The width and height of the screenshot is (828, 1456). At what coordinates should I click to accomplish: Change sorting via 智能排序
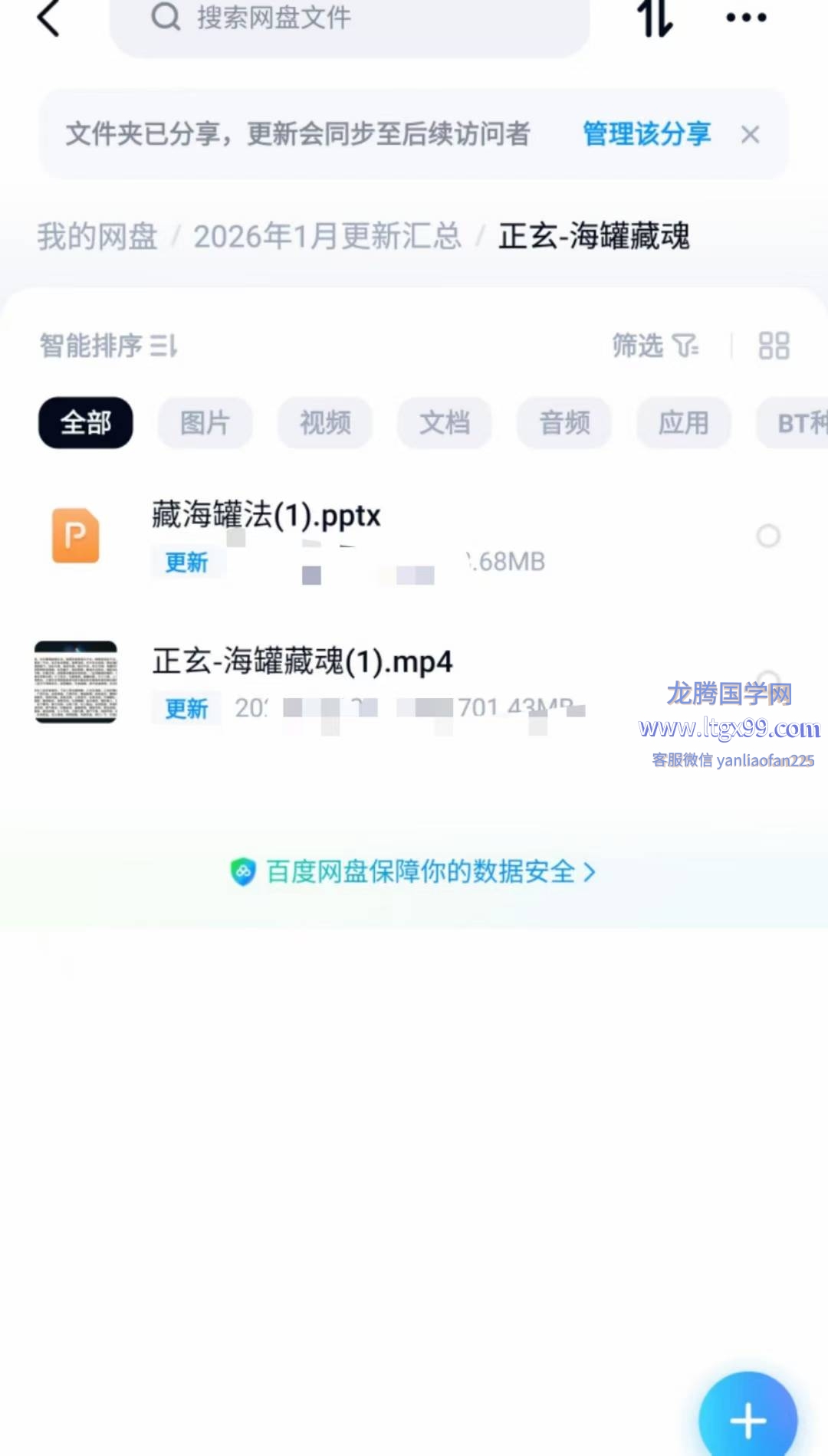[x=108, y=346]
